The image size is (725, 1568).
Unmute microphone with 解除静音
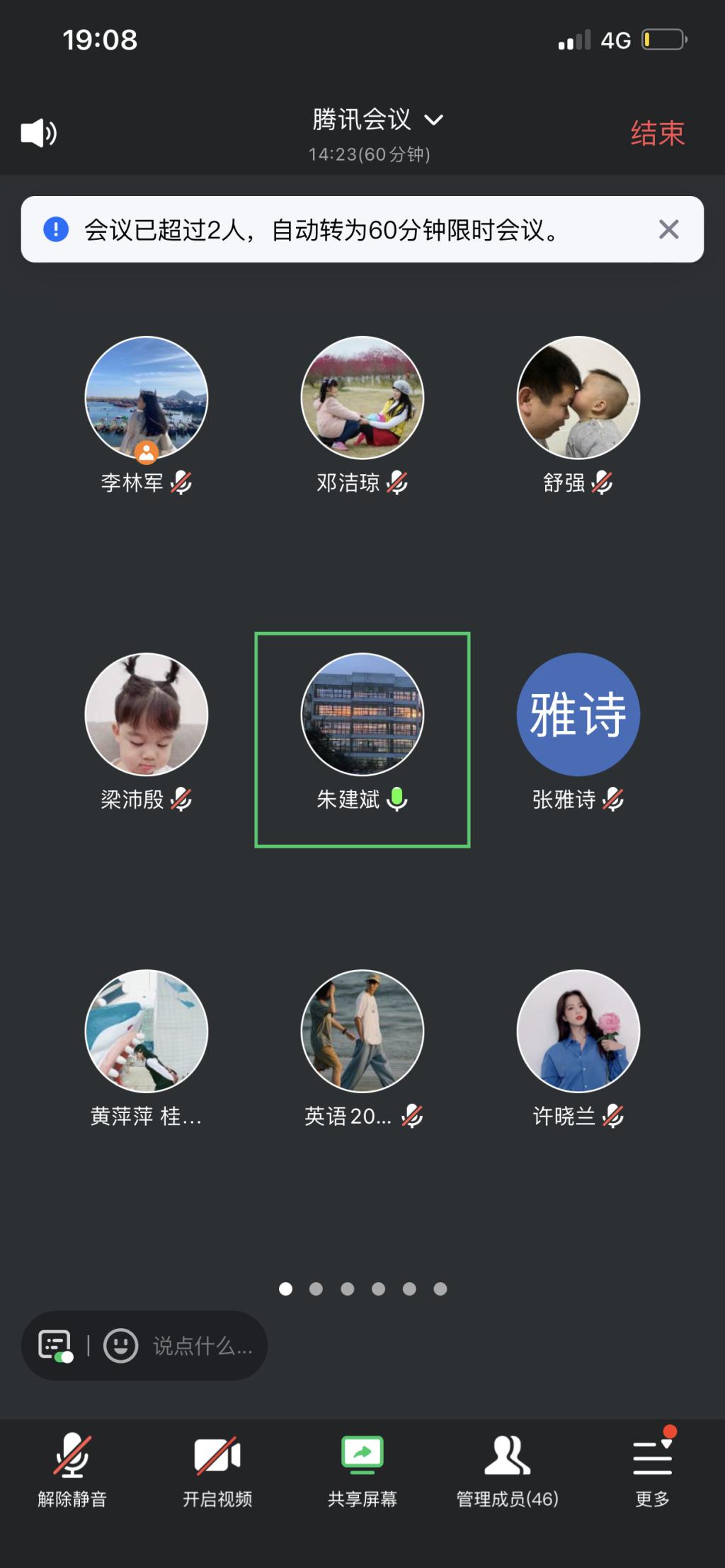[x=72, y=1469]
